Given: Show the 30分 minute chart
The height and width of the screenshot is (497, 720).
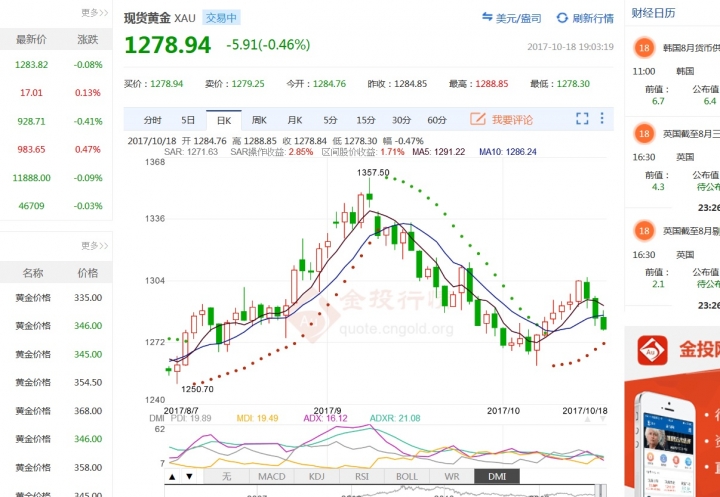Looking at the screenshot, I should pos(401,120).
